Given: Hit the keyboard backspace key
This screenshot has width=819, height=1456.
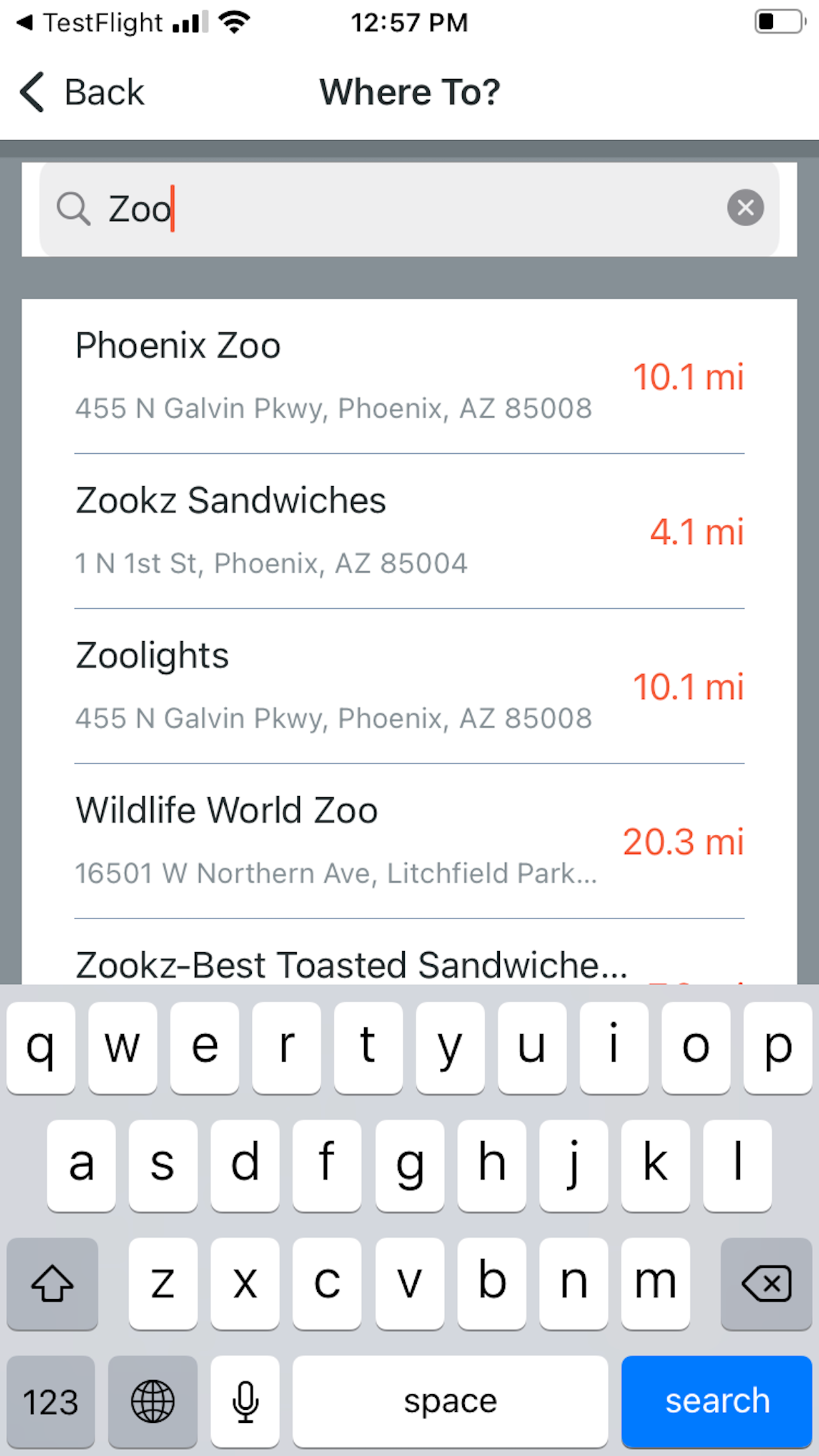Looking at the screenshot, I should (766, 1283).
